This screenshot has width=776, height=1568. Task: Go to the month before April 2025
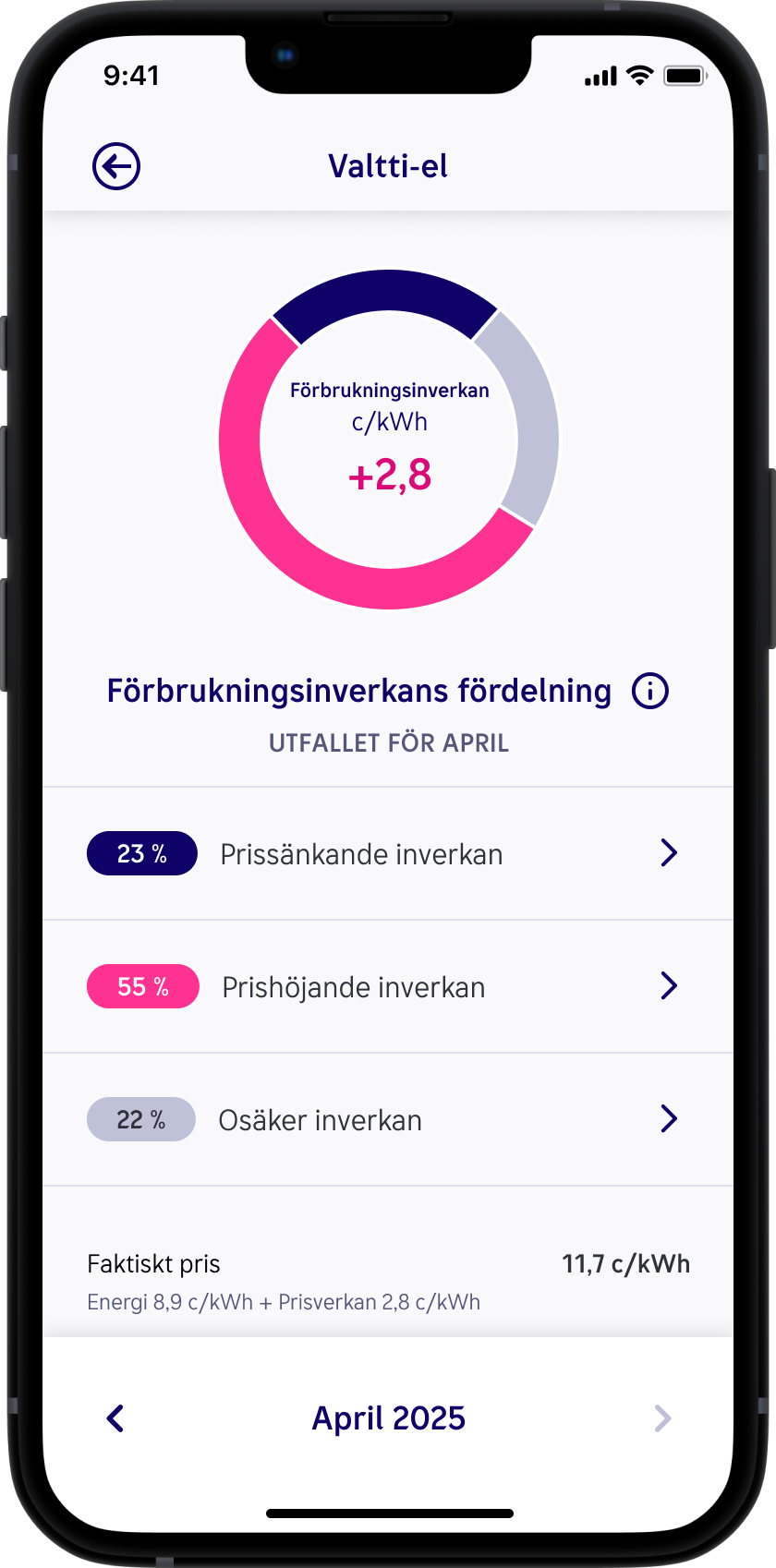115,1418
